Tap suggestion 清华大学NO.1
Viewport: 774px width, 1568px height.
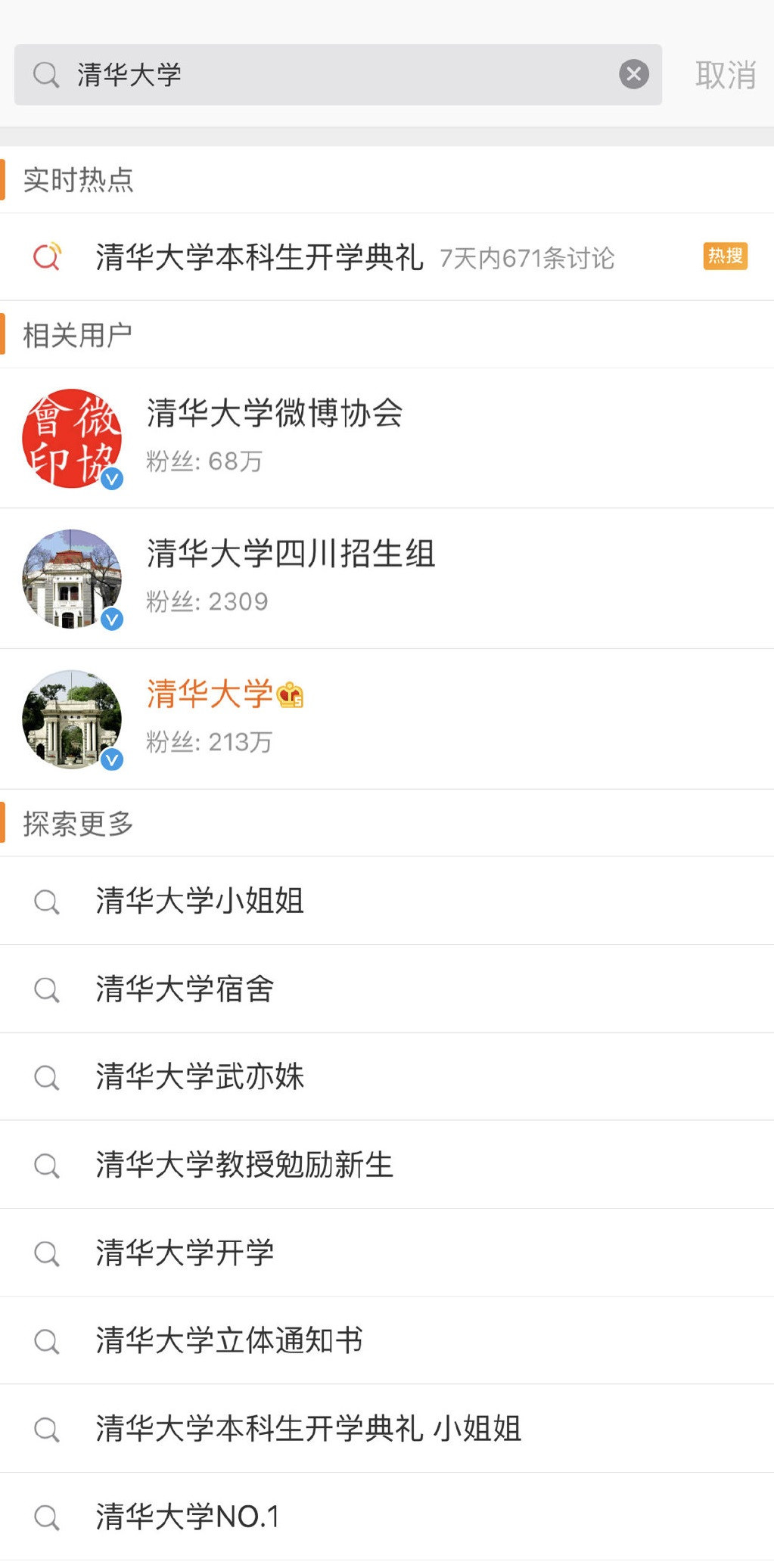(x=188, y=1516)
